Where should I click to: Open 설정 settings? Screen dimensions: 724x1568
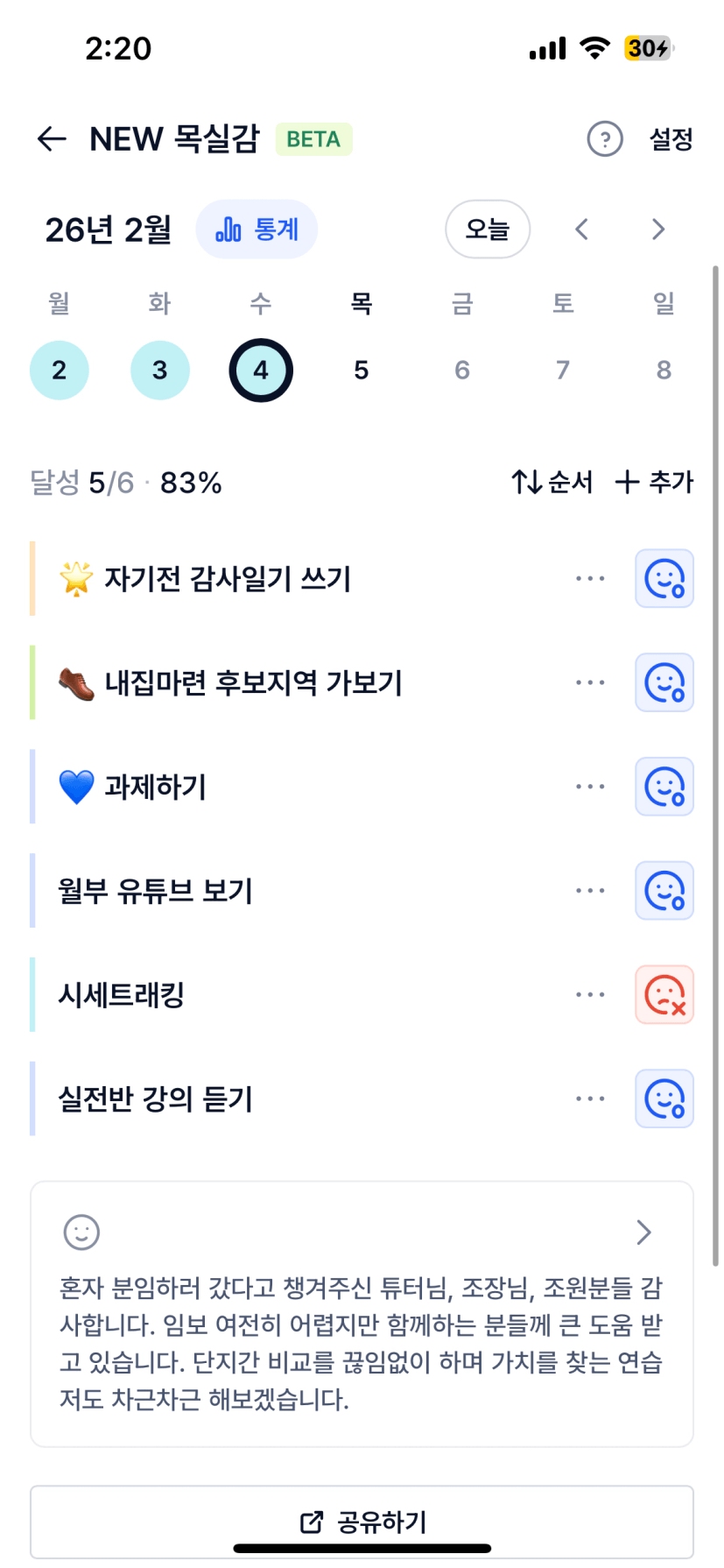tap(671, 139)
